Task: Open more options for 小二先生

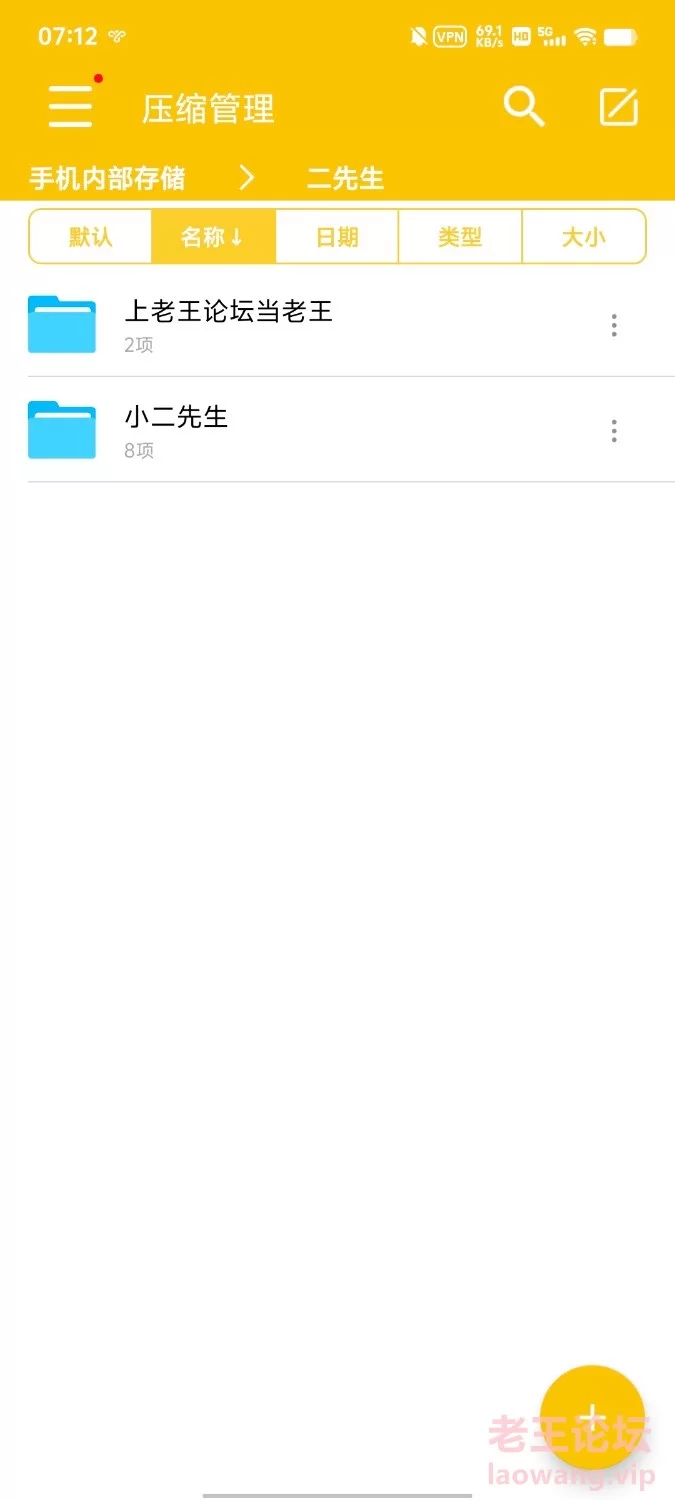Action: pos(614,431)
